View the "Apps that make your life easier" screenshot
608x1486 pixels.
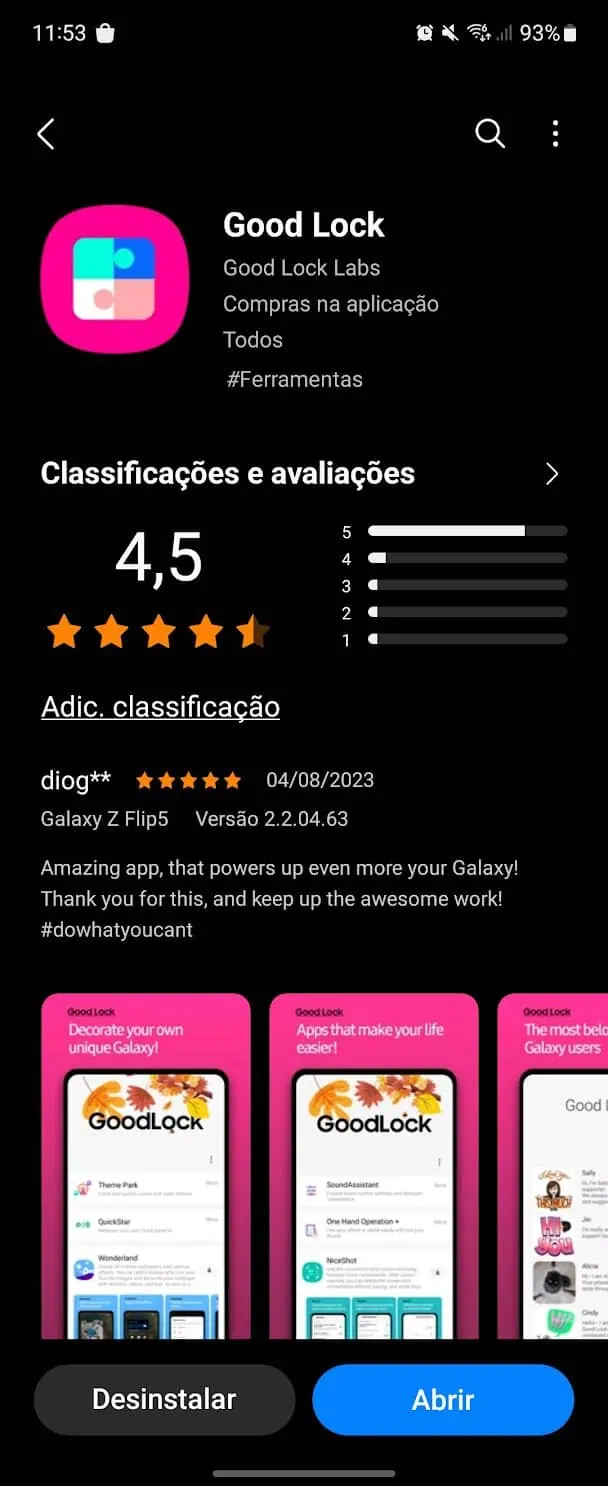pyautogui.click(x=374, y=1165)
